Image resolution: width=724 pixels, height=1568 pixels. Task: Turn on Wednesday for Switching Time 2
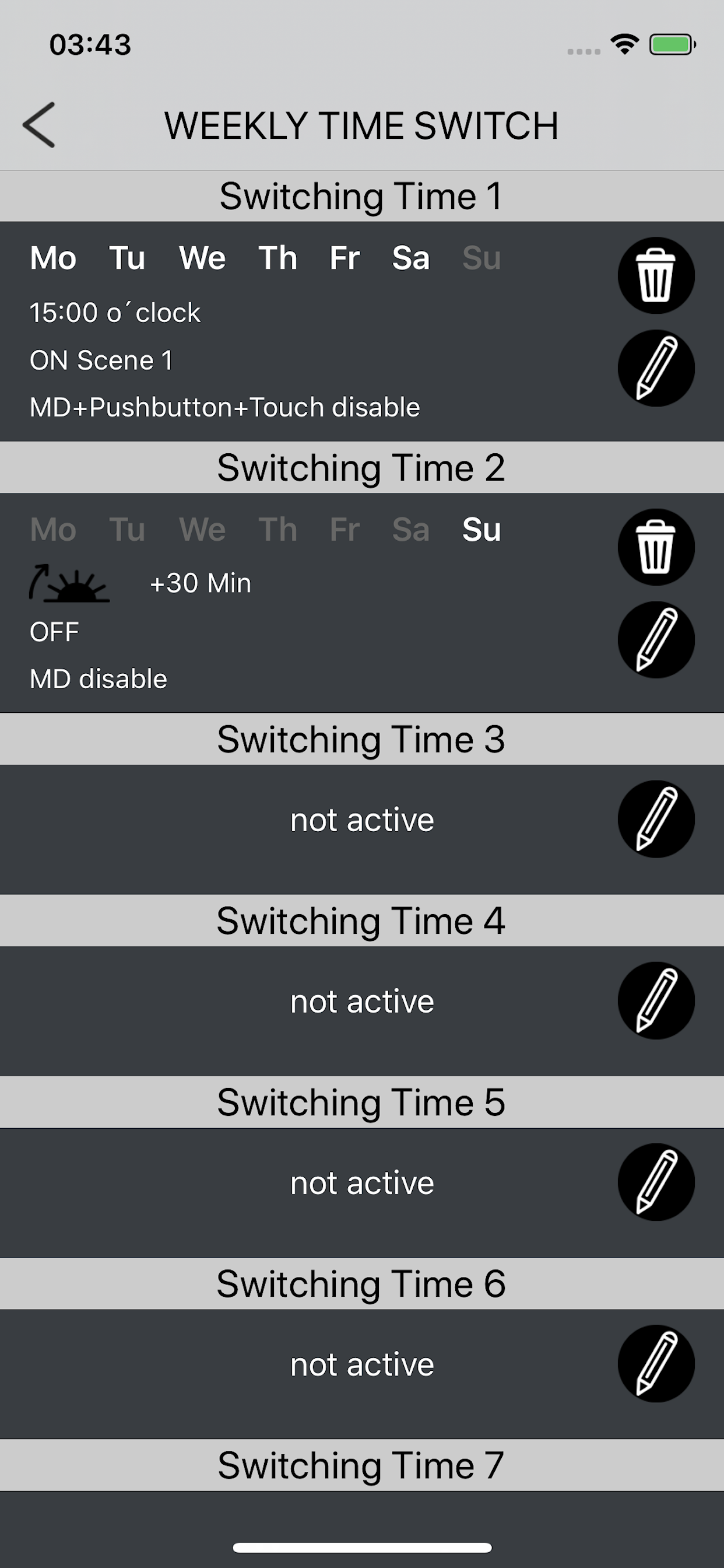203,529
